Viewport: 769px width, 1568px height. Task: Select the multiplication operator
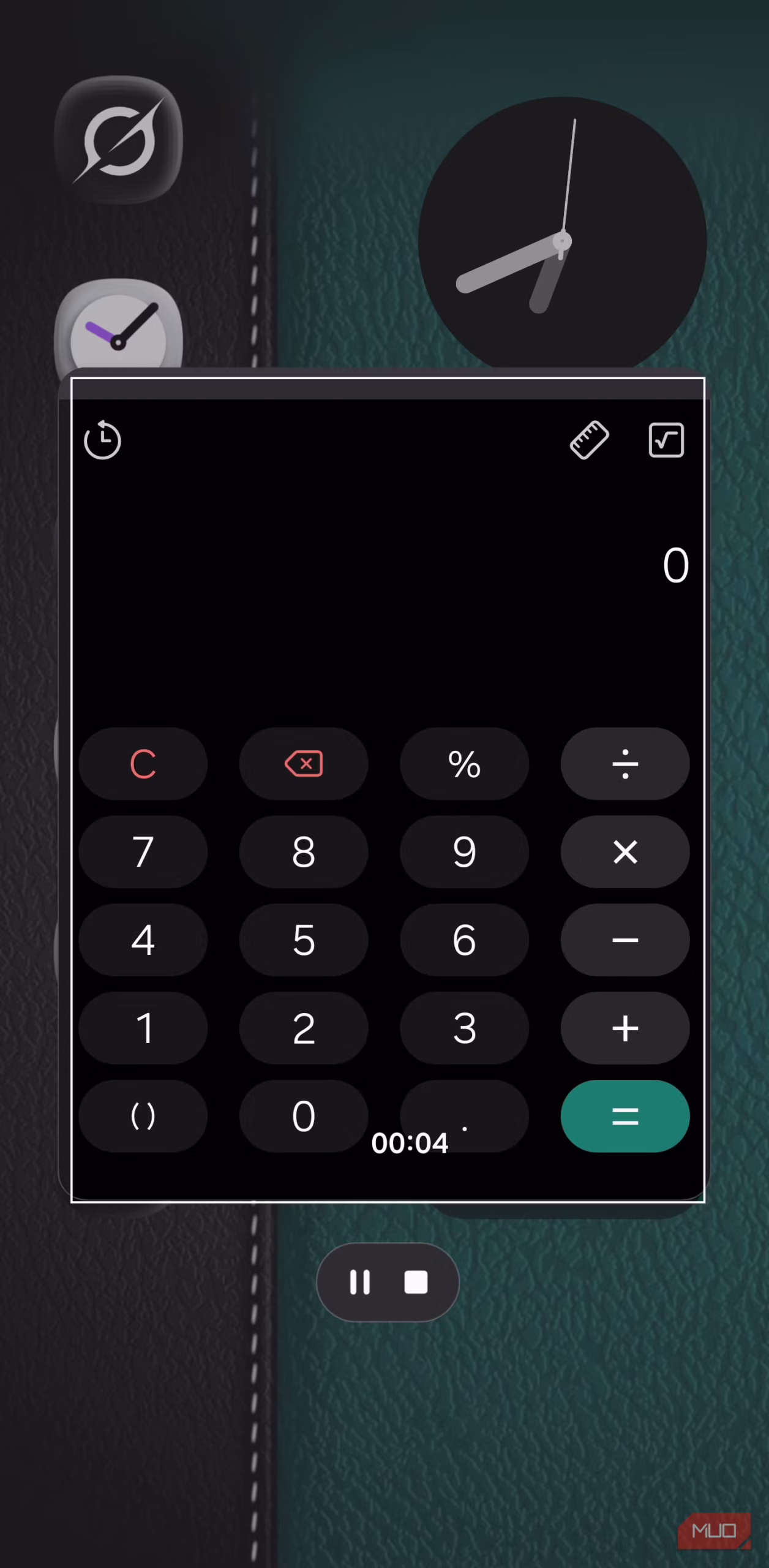625,852
